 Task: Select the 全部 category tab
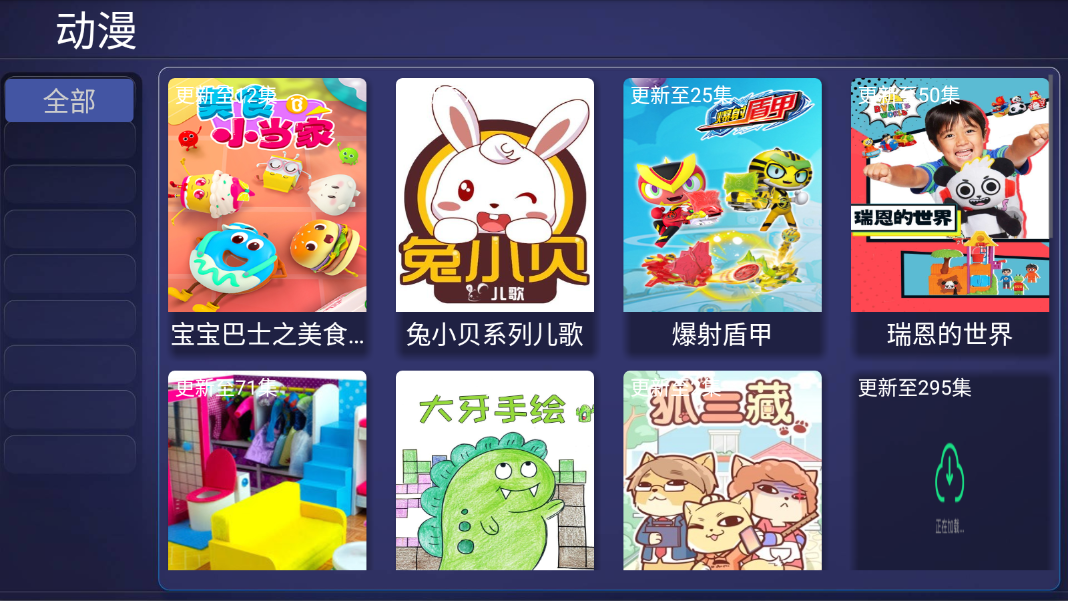69,101
